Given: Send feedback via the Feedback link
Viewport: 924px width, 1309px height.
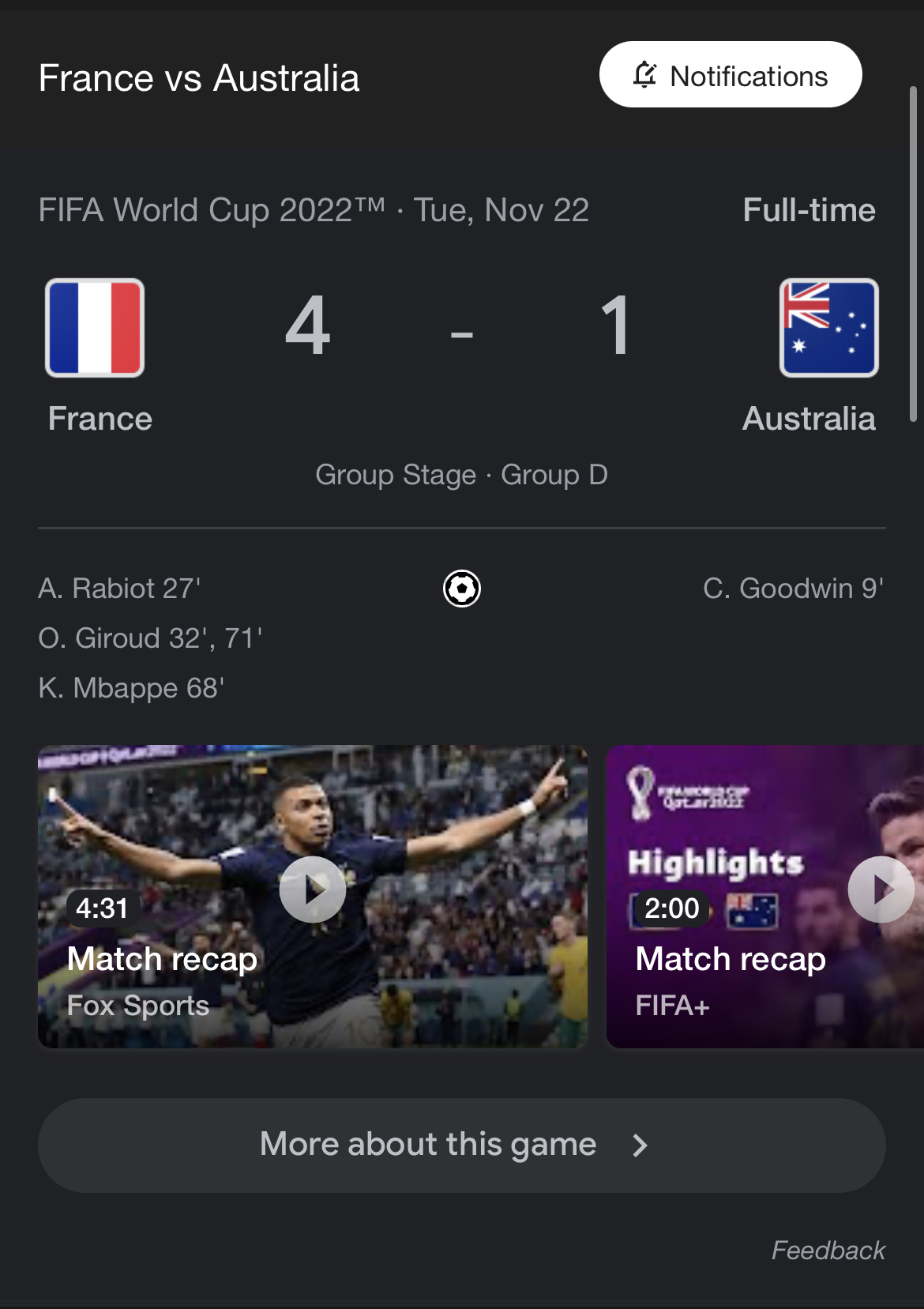Looking at the screenshot, I should pos(828,1250).
